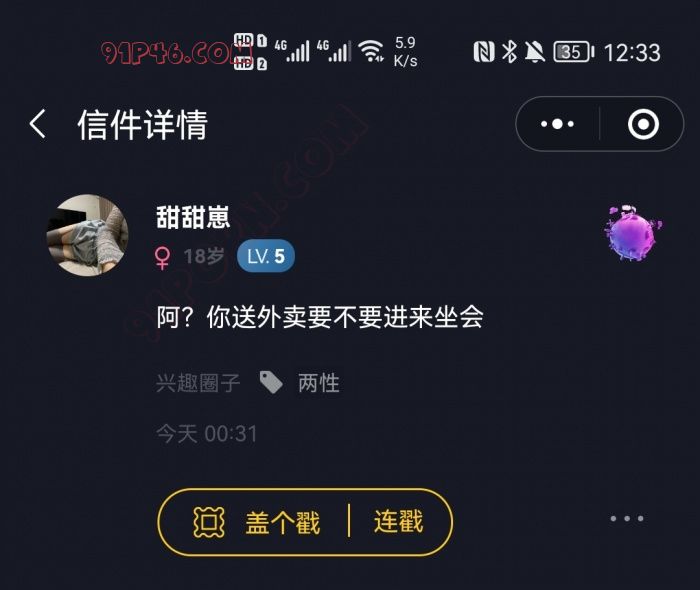
Task: Open more options for this letter
Action: point(627,519)
